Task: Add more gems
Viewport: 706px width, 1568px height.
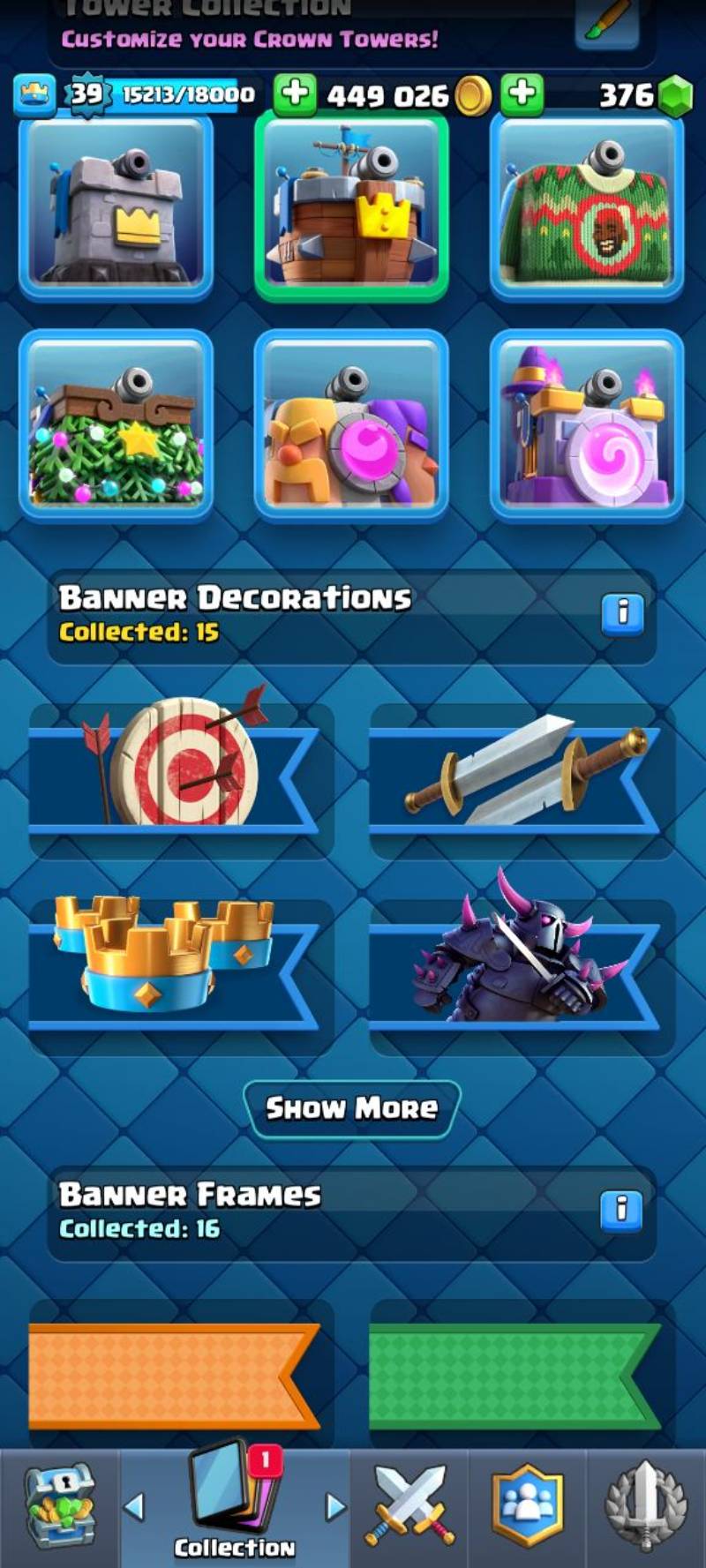Action: [522, 94]
